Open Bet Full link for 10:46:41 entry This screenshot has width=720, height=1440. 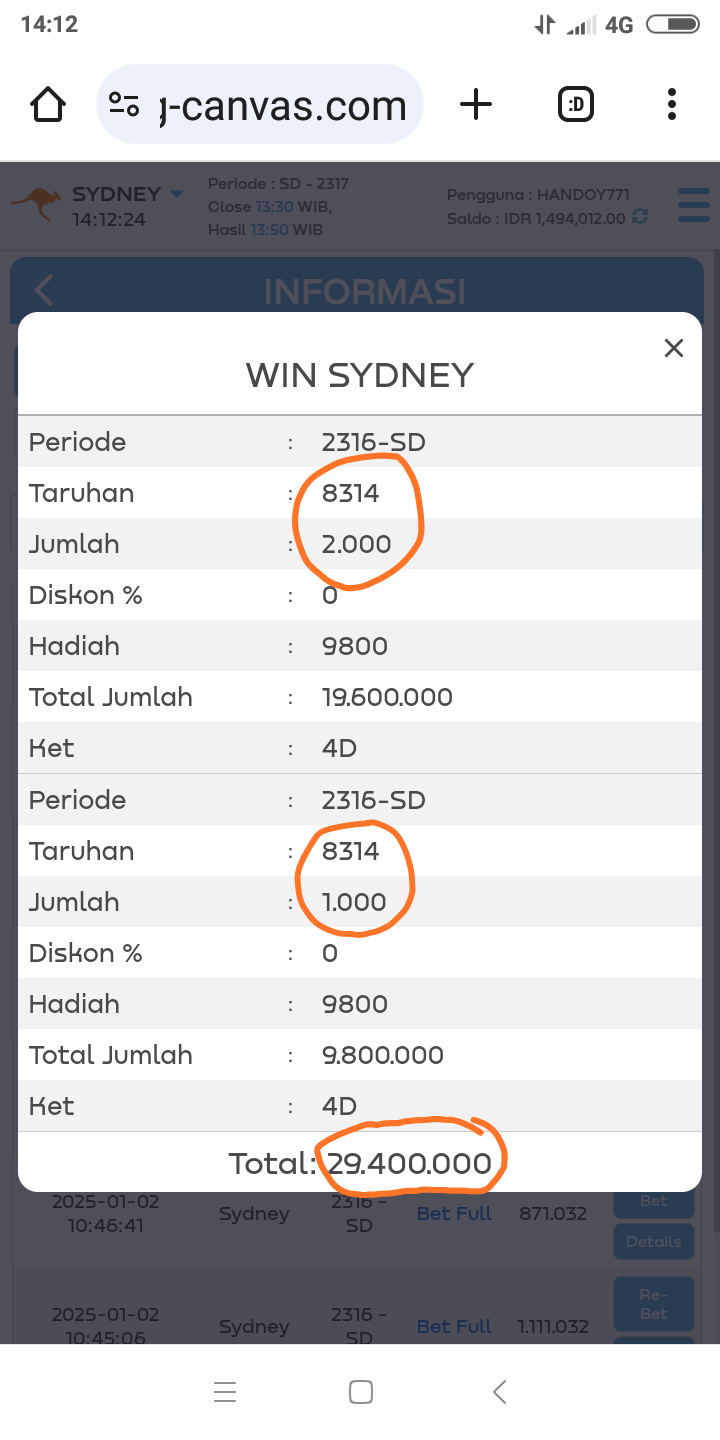454,1214
